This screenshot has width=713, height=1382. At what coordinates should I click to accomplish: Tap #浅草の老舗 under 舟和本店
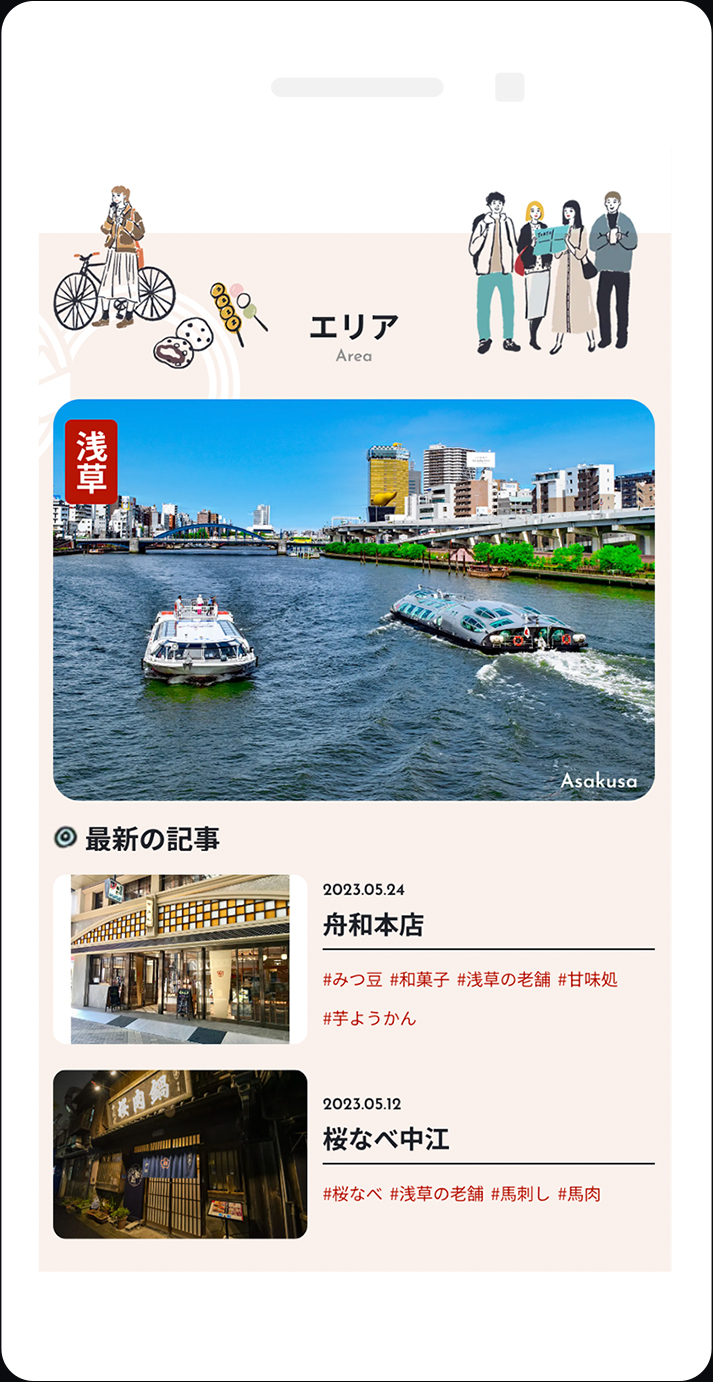[x=503, y=979]
